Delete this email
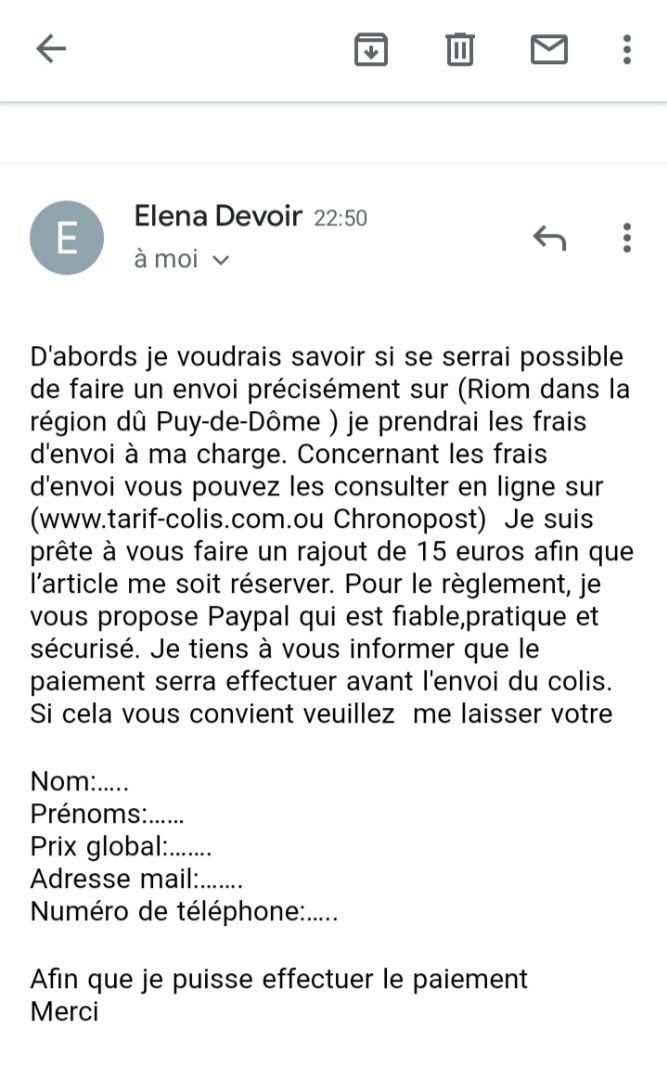 [459, 49]
